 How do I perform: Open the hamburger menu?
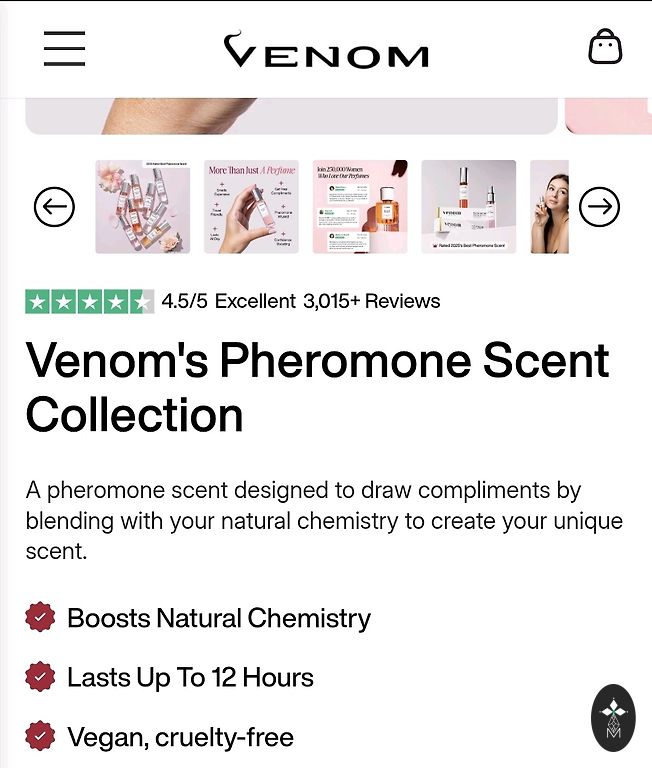click(64, 48)
